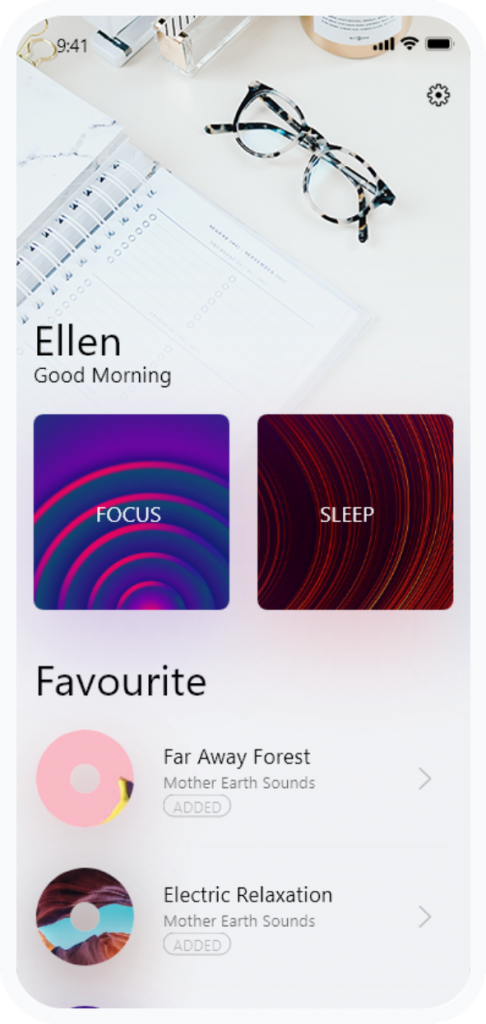The height and width of the screenshot is (1024, 486).
Task: Tap ADDED chip under Electric Relaxation
Action: [x=197, y=944]
